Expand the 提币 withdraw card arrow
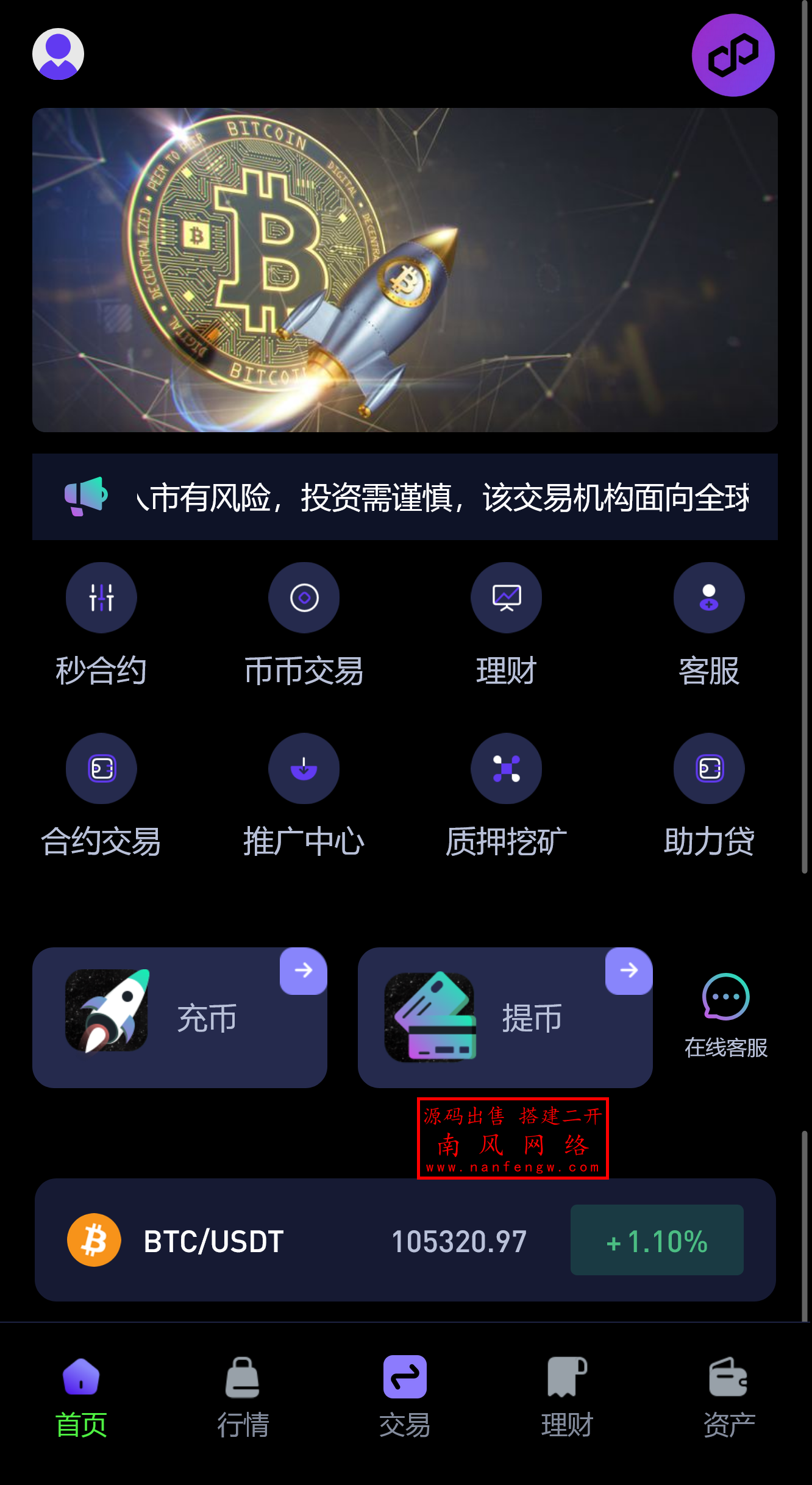 click(628, 973)
